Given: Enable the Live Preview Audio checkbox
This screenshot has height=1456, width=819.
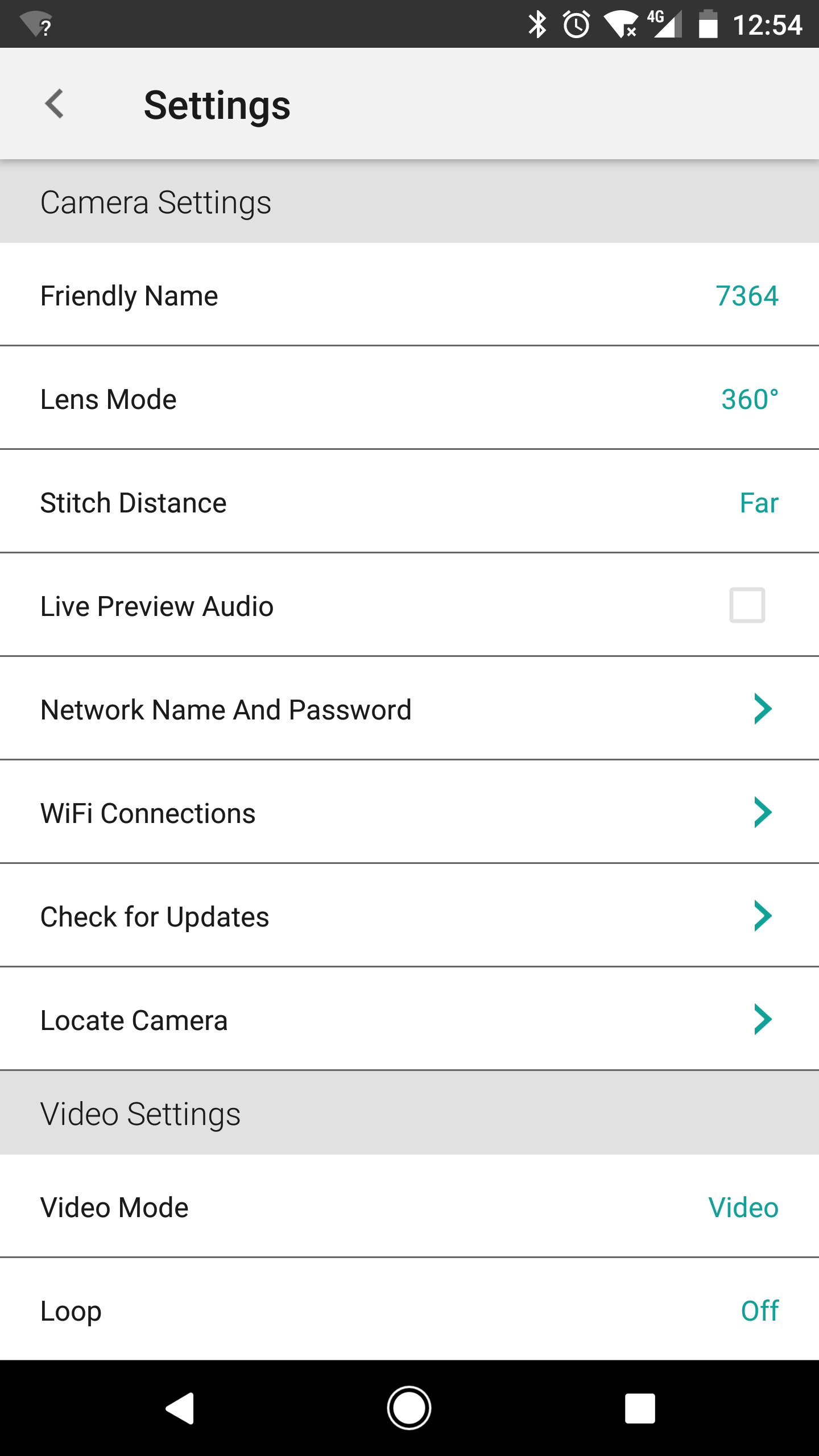Looking at the screenshot, I should click(747, 605).
